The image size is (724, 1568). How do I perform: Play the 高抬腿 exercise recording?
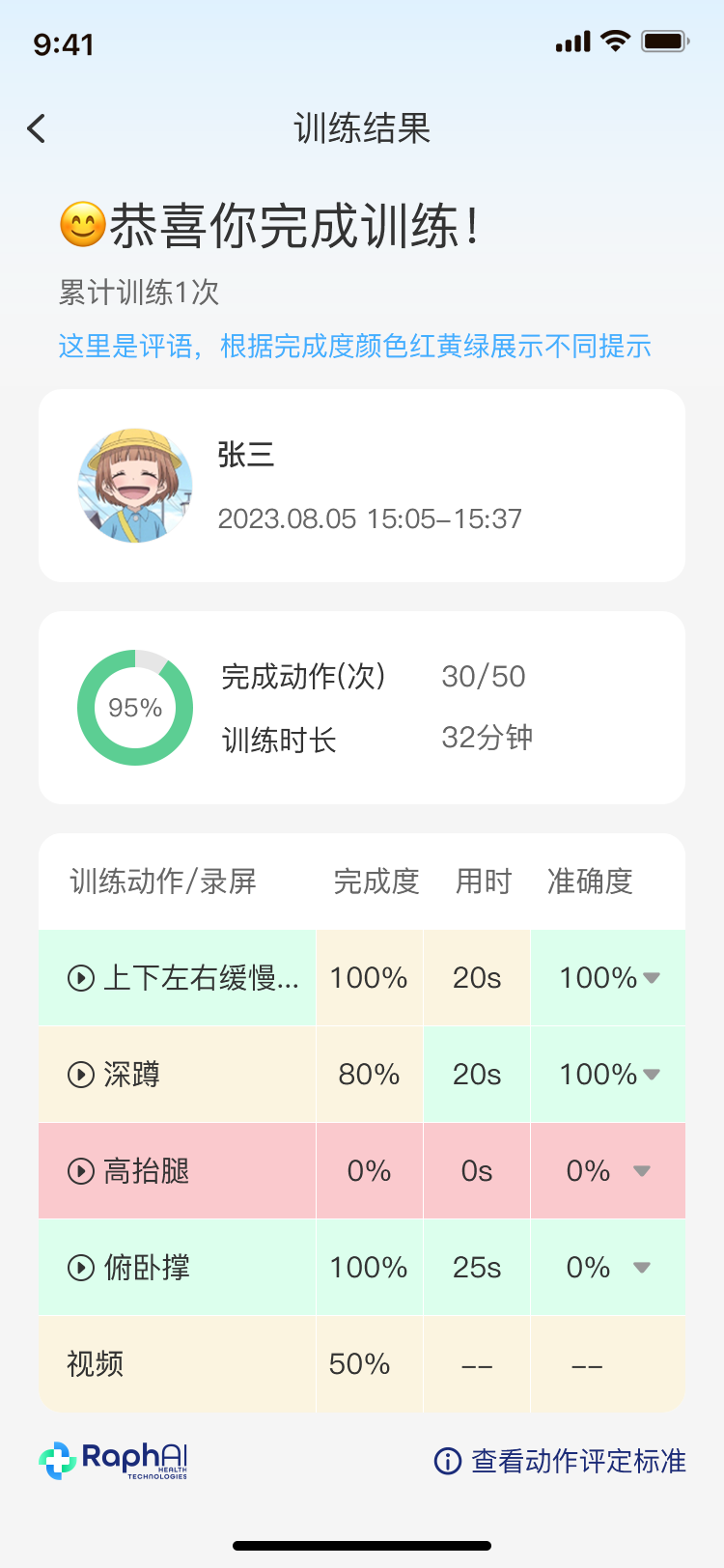pyautogui.click(x=81, y=1170)
